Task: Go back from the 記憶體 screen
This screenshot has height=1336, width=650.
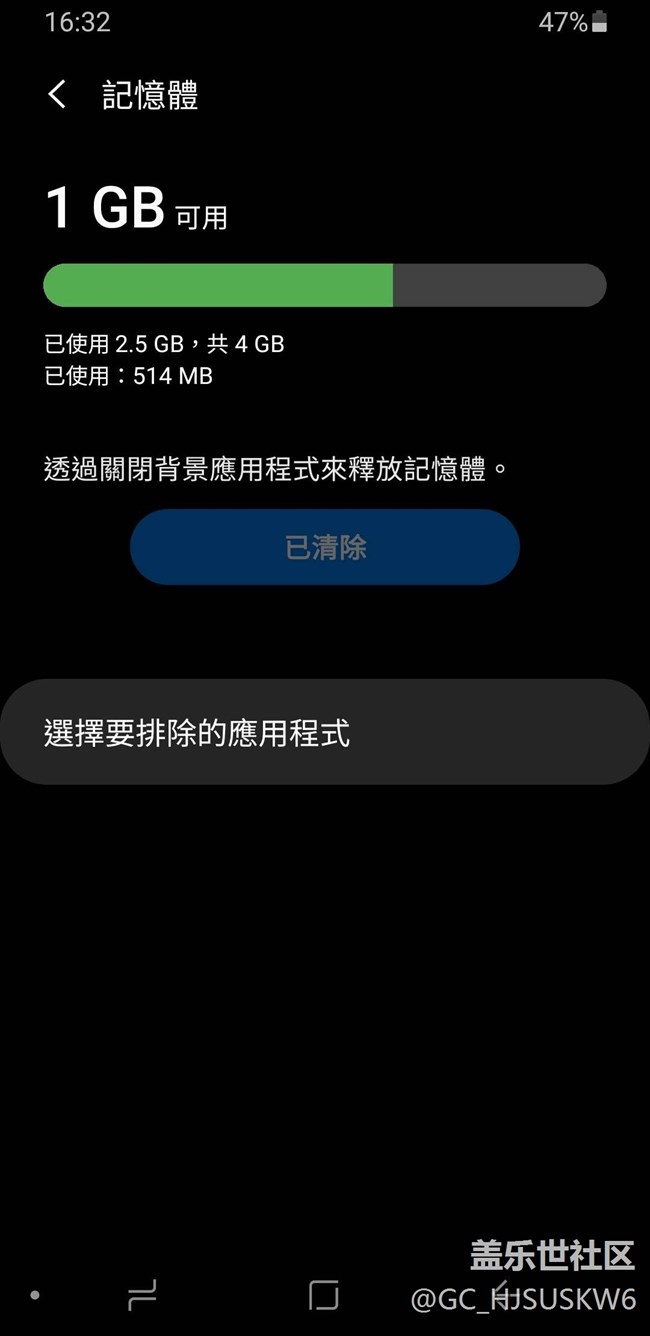Action: click(x=57, y=95)
